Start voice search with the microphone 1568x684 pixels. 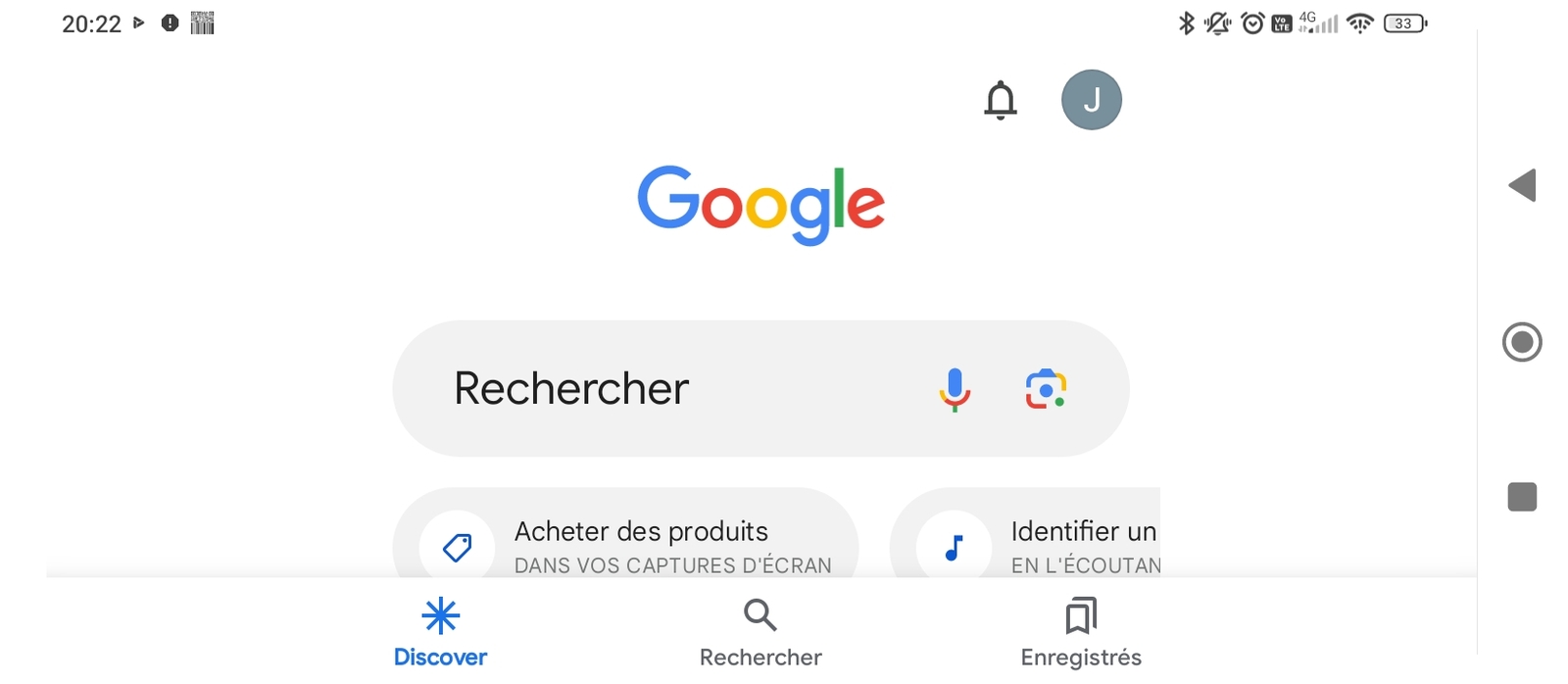pyautogui.click(x=954, y=389)
